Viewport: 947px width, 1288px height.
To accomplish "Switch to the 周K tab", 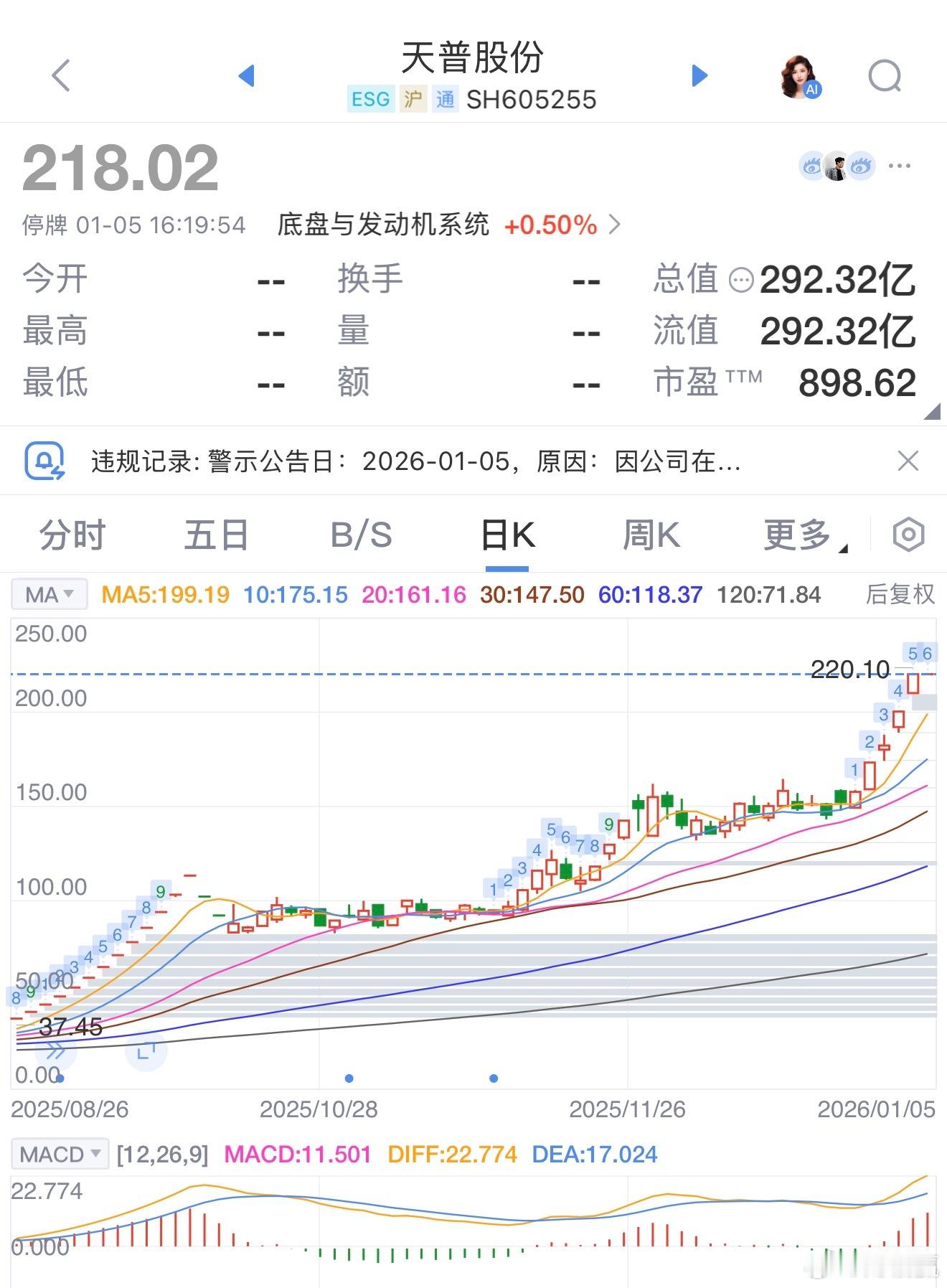I will [x=649, y=533].
